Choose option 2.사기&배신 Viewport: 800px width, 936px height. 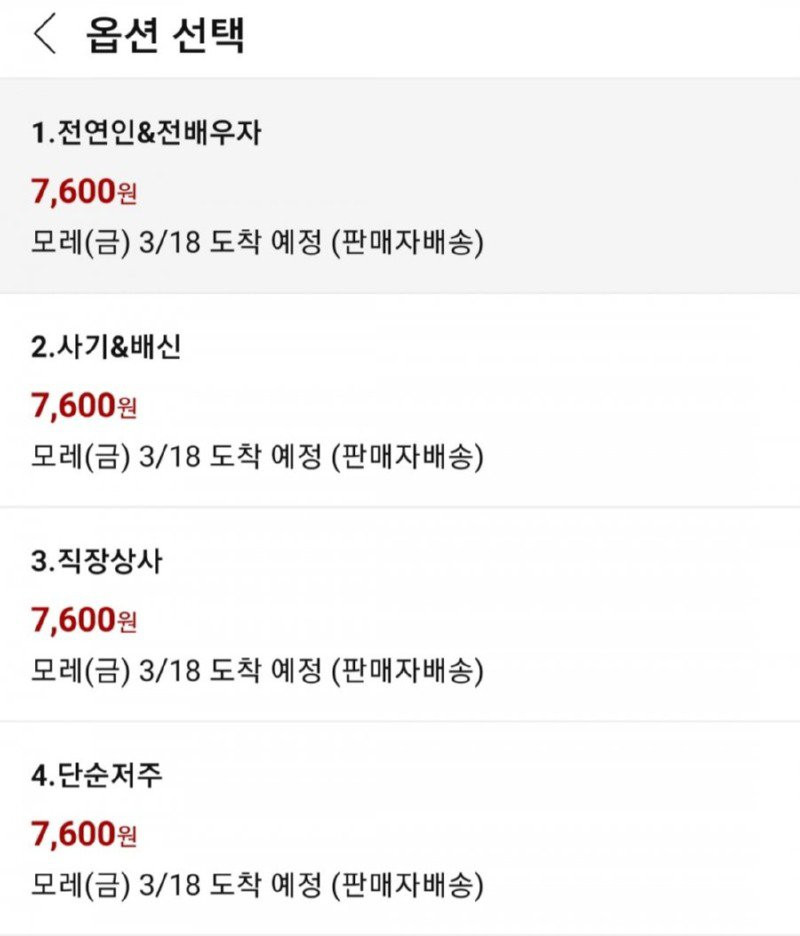point(400,401)
